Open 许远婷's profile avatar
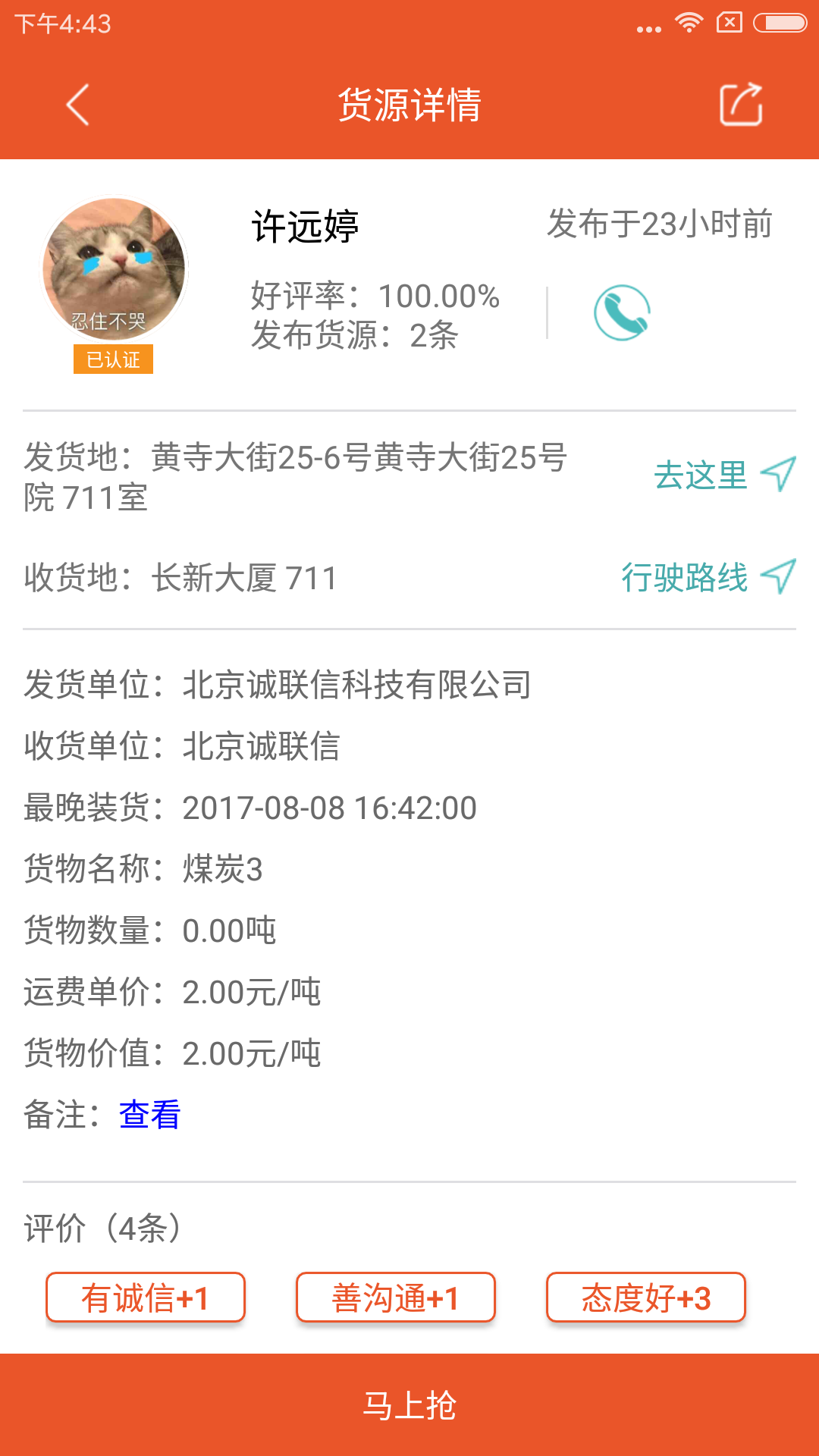Screen dimensions: 819x1456 pyautogui.click(x=114, y=269)
